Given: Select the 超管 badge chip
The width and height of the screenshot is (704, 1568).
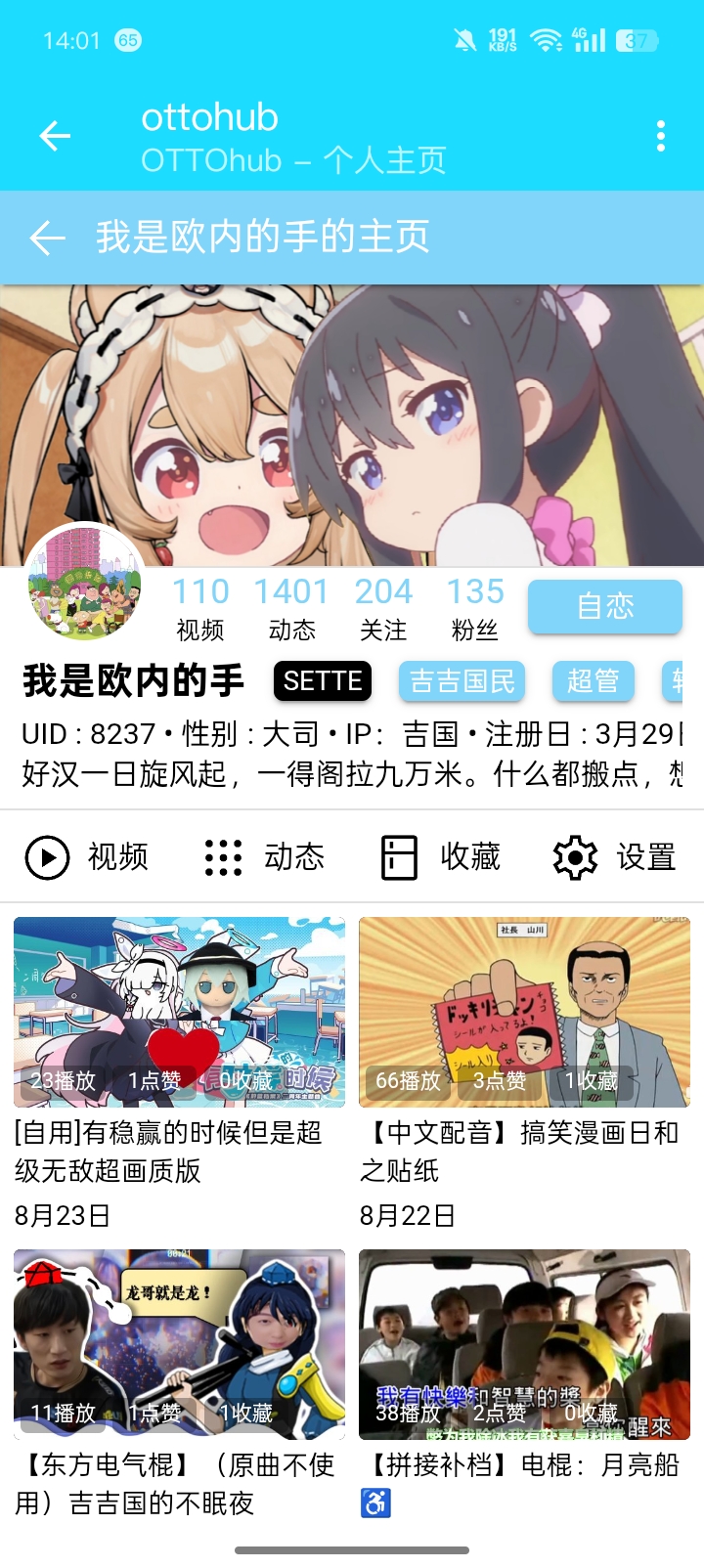Looking at the screenshot, I should (594, 681).
